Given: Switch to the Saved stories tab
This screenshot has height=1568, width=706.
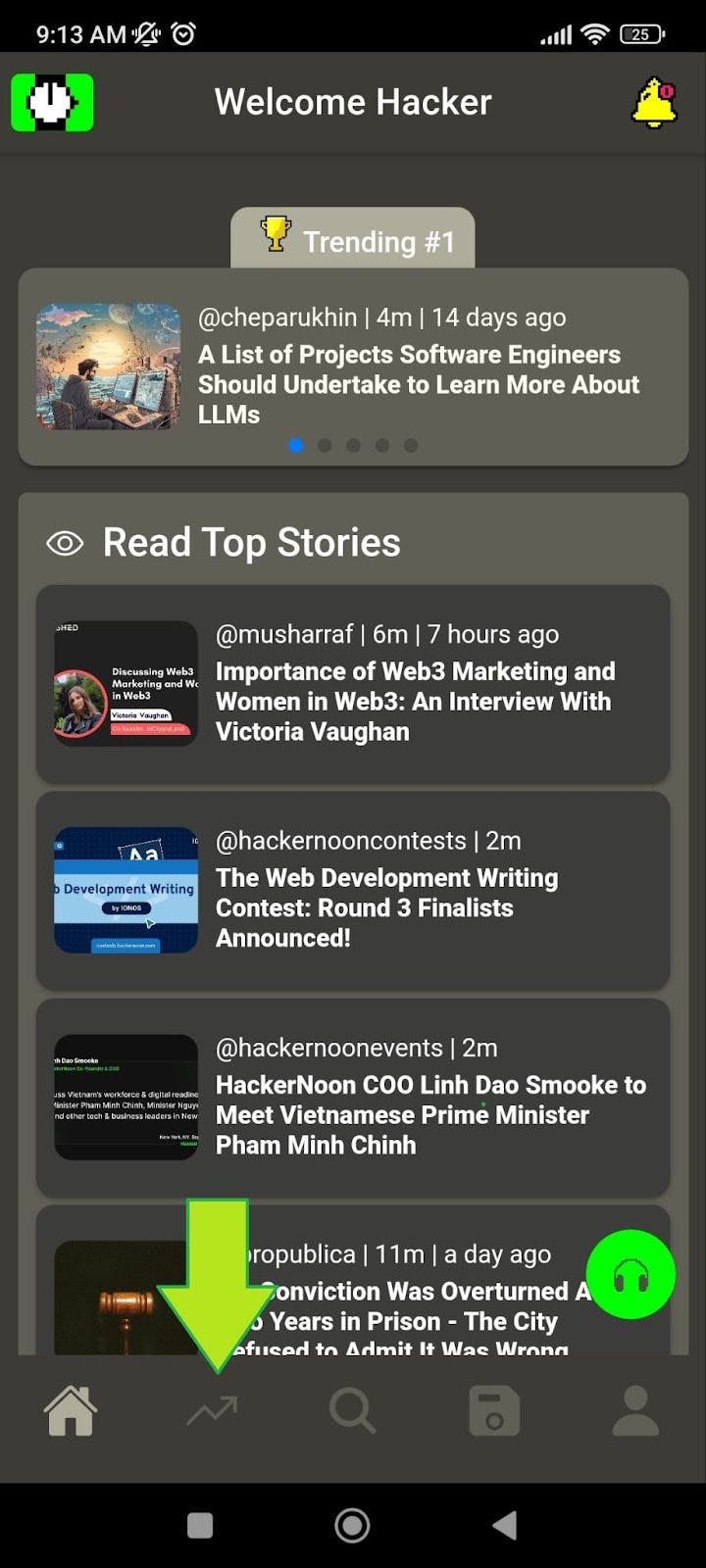Looking at the screenshot, I should (494, 1411).
